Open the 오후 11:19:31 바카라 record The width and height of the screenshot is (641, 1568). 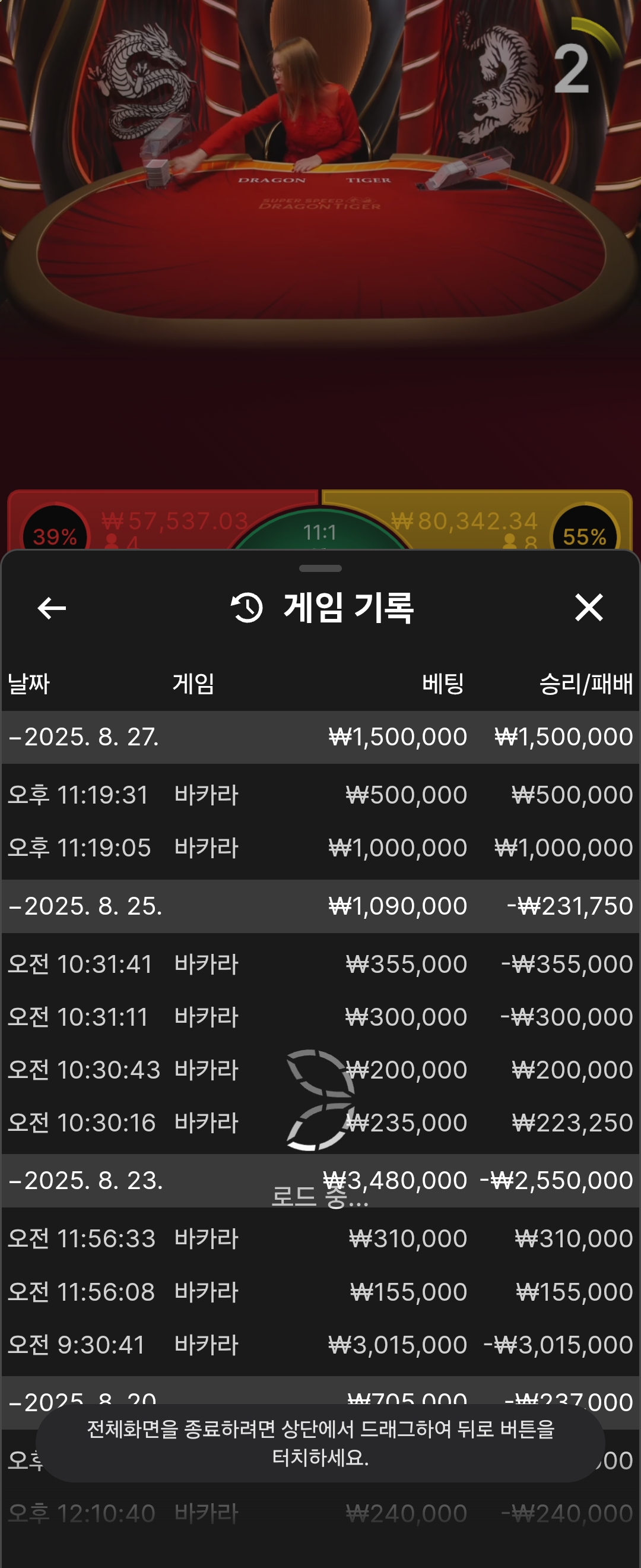(x=320, y=795)
